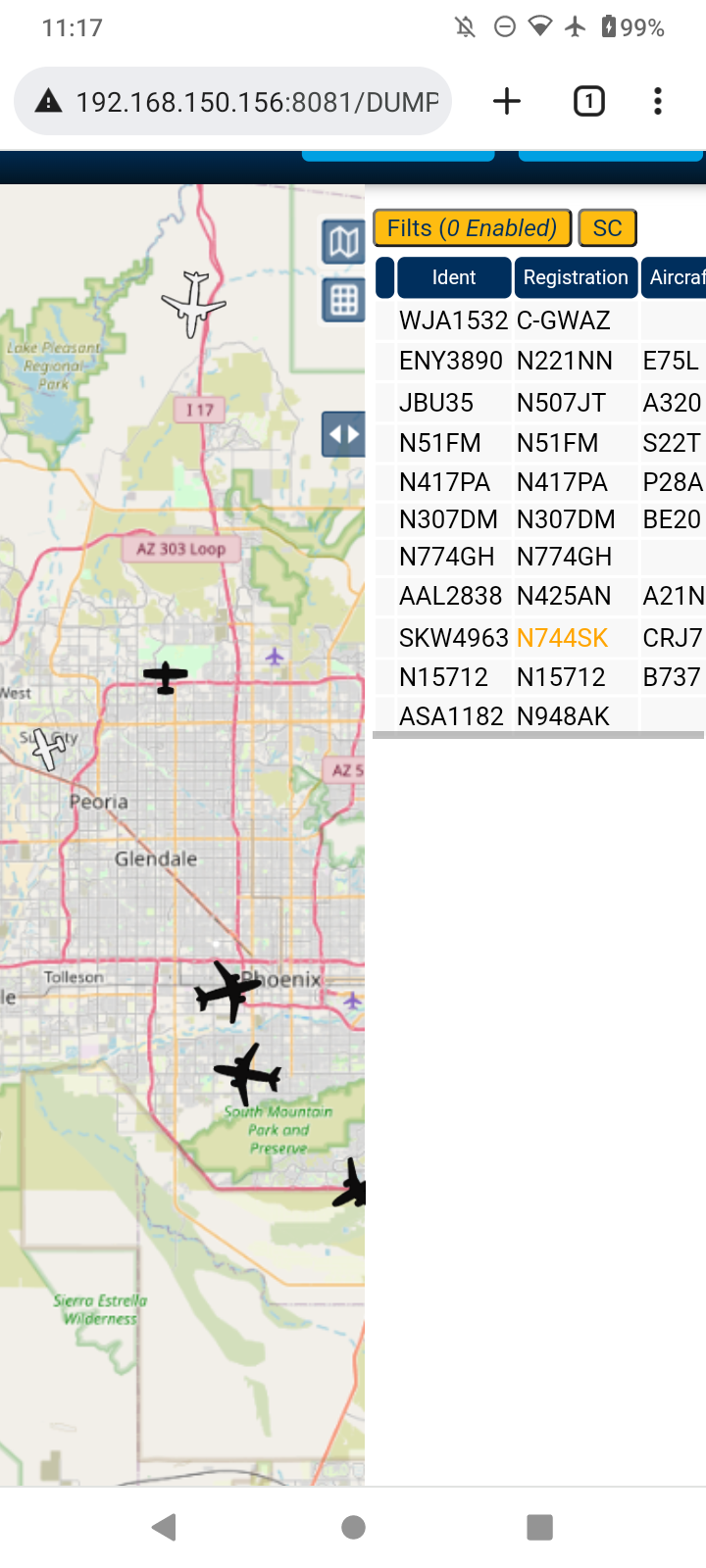Select the ENY3890 aircraft row

pyautogui.click(x=539, y=361)
